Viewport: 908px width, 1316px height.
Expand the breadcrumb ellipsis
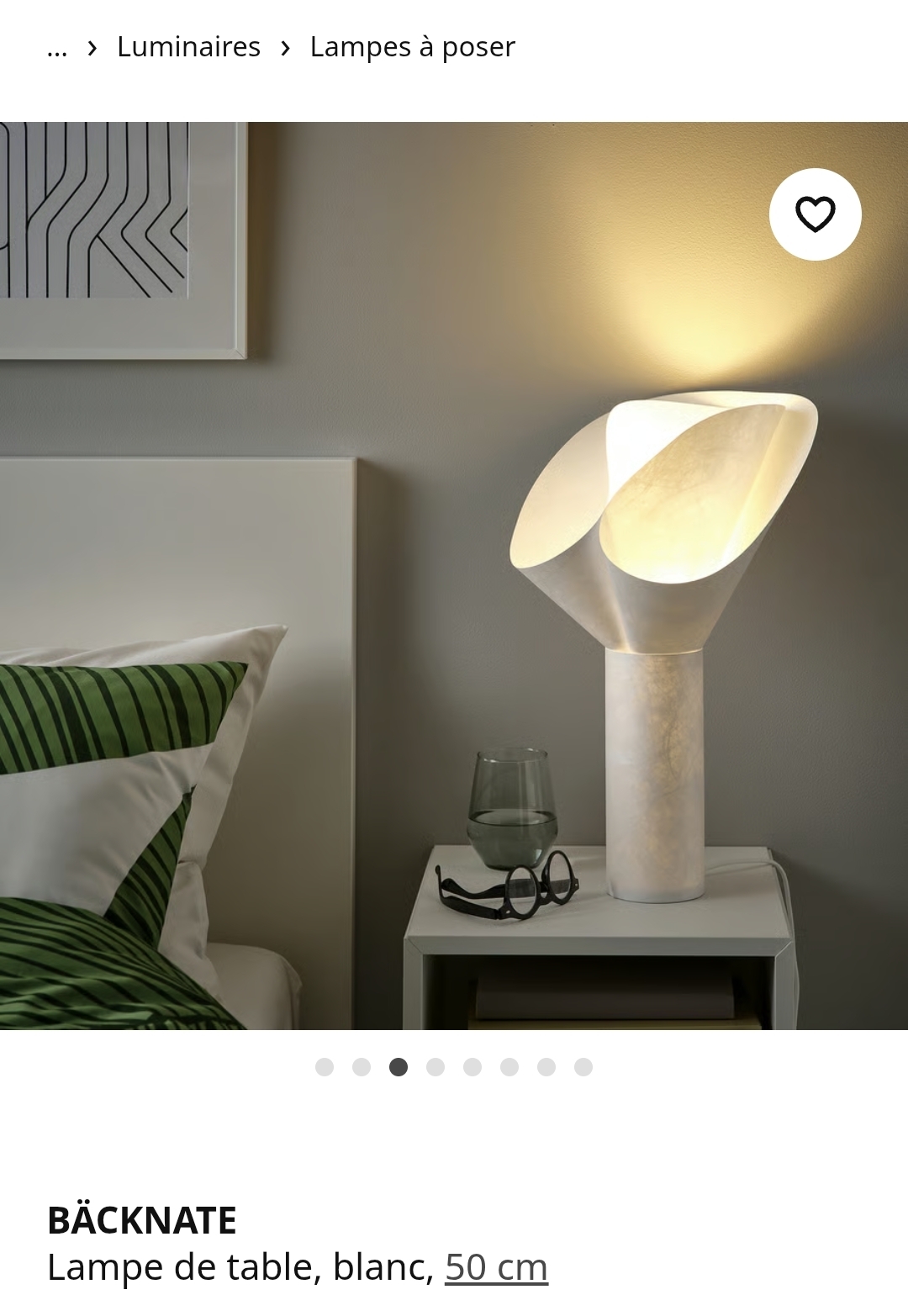pos(57,47)
